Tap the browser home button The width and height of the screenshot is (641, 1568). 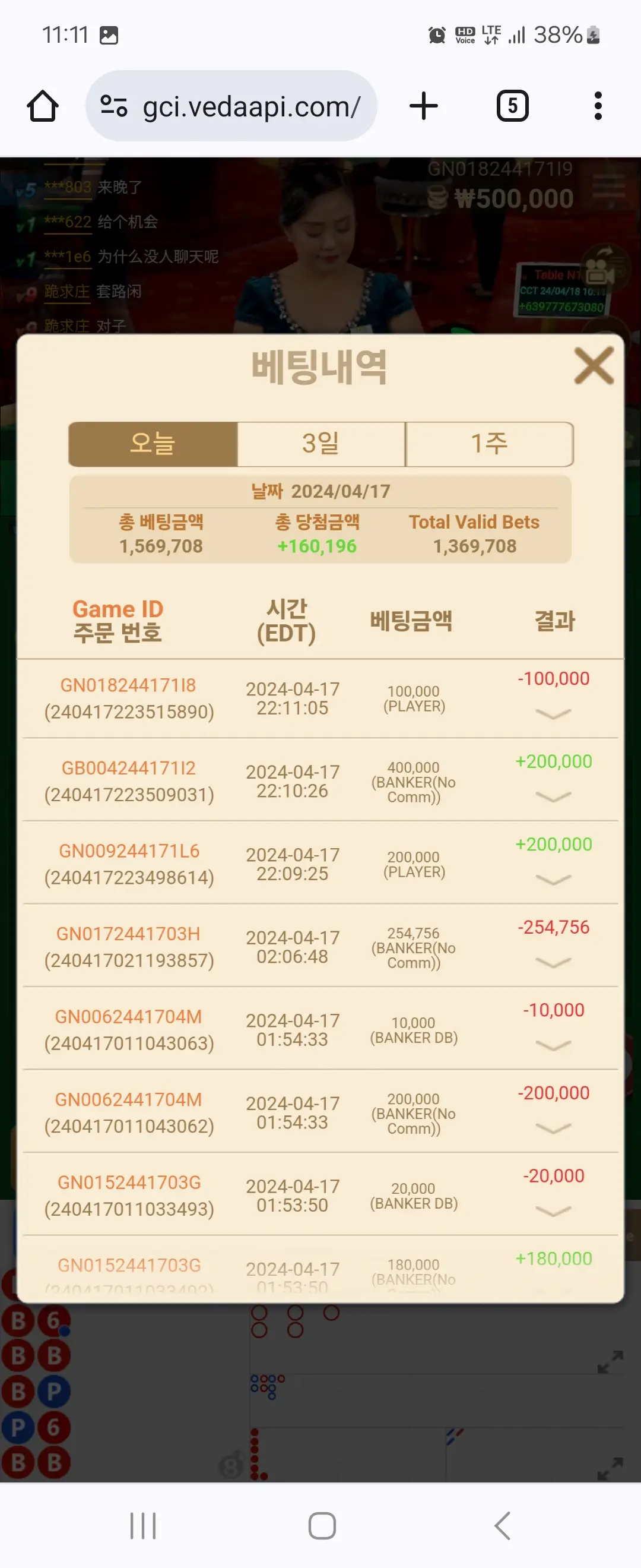point(43,106)
